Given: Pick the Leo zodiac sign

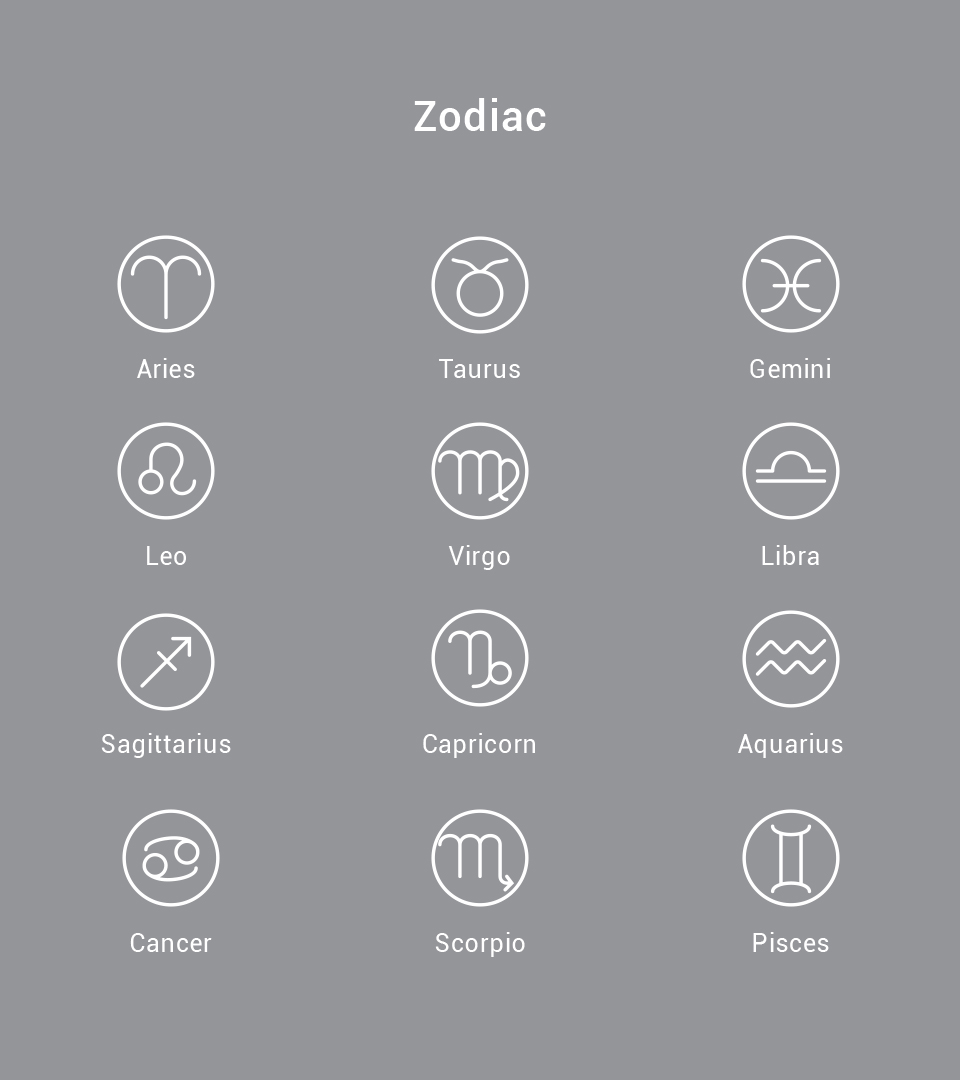Looking at the screenshot, I should coord(166,471).
